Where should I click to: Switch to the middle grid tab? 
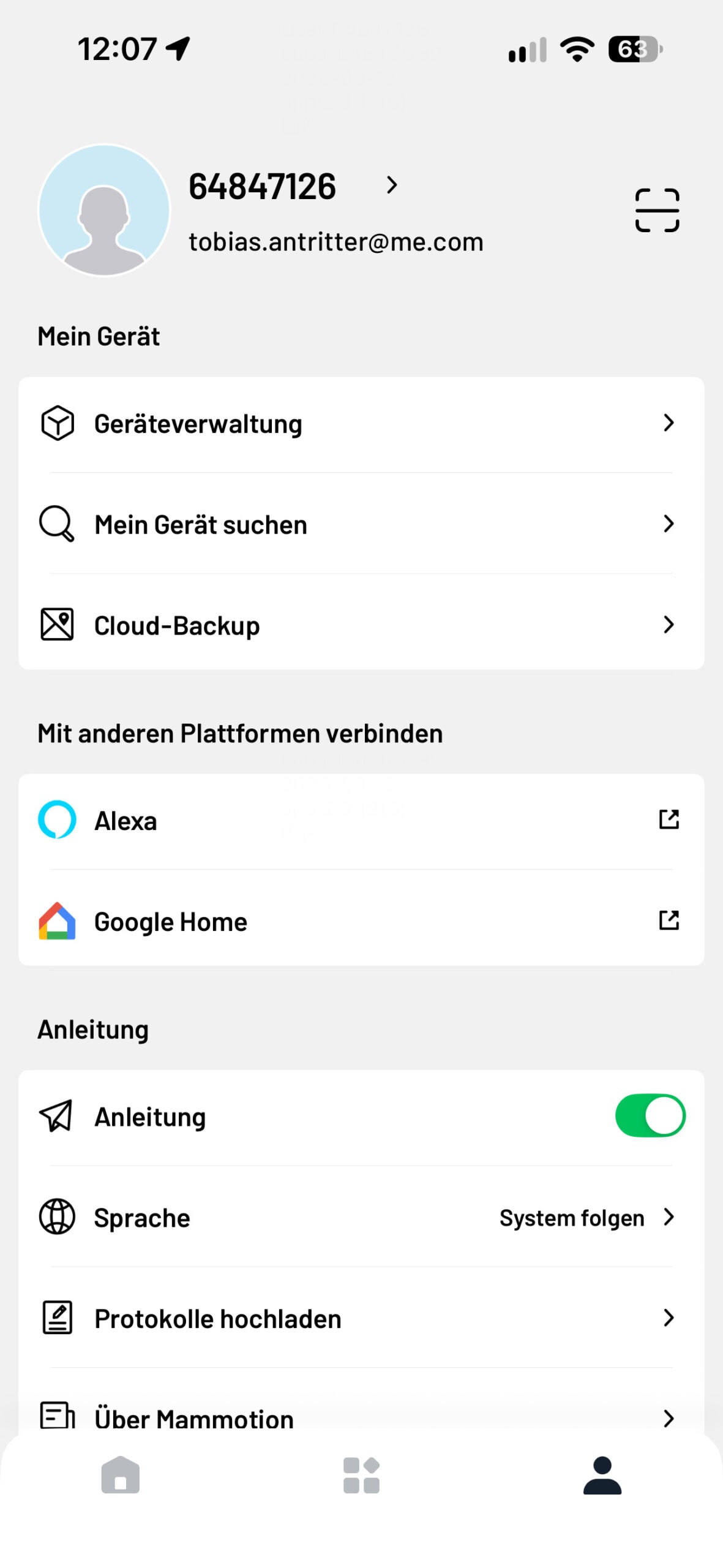[361, 1475]
